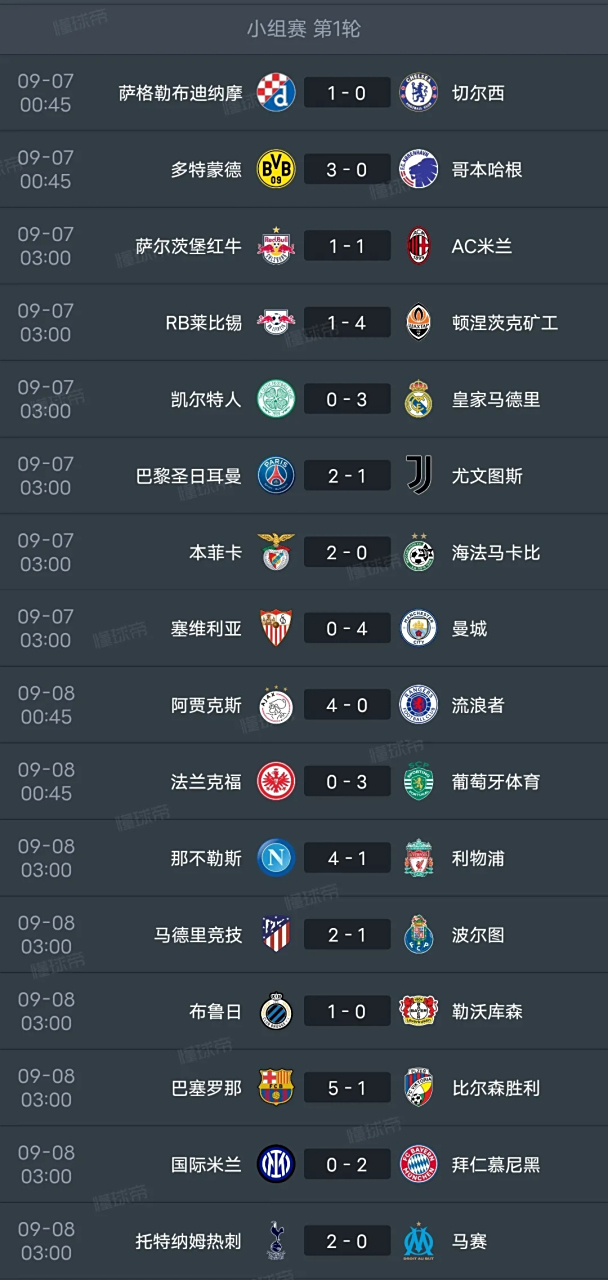Tap the 托特纳姆热刺 vs 马赛 match row

[x=346, y=1241]
